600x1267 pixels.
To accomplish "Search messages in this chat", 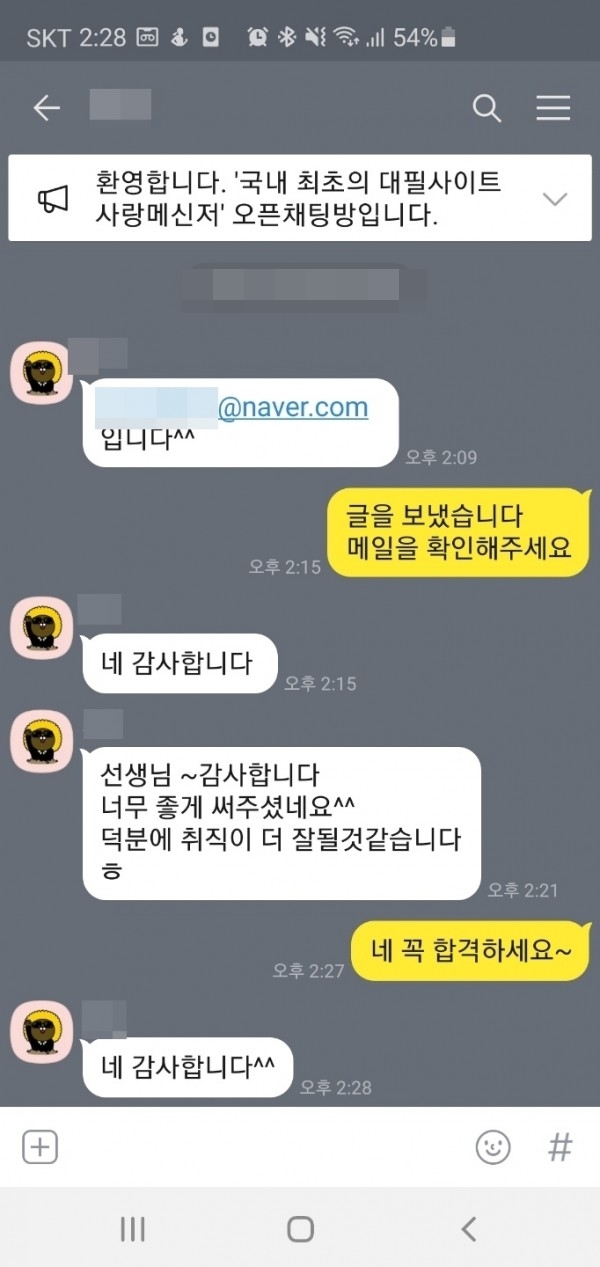I will 487,108.
